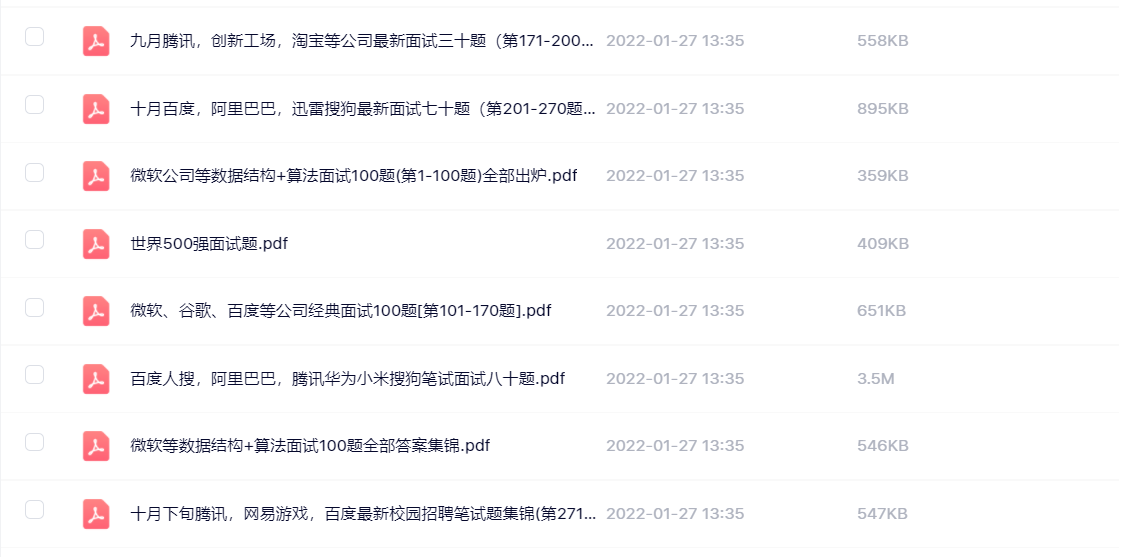The image size is (1139, 557).
Task: Open 十月百度，阿里巴巴，迅雷搜狗 PDF file
Action: [362, 109]
